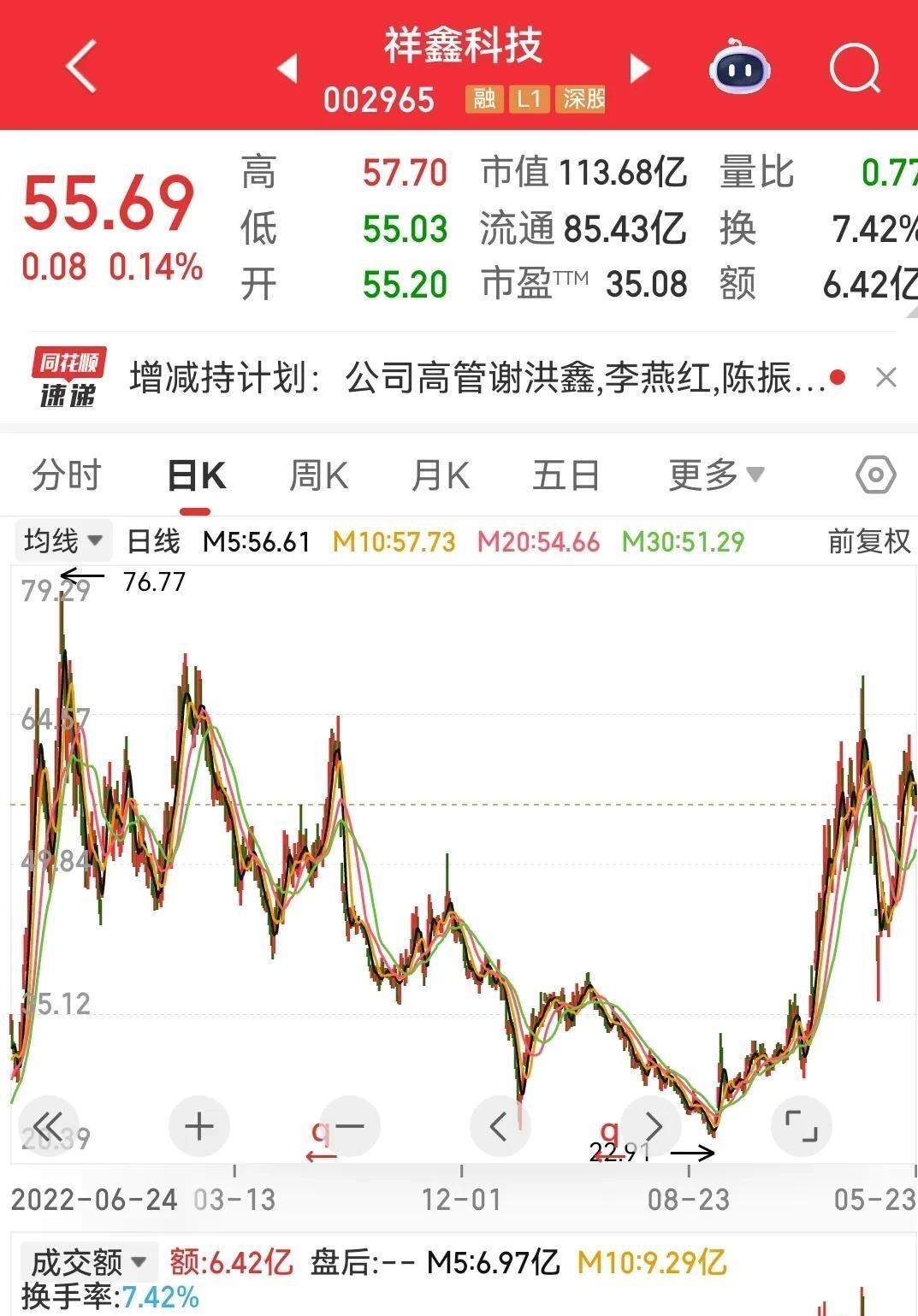Expand the 成交额 sub-indicator dropdown
This screenshot has width=918, height=1316.
point(88,1262)
